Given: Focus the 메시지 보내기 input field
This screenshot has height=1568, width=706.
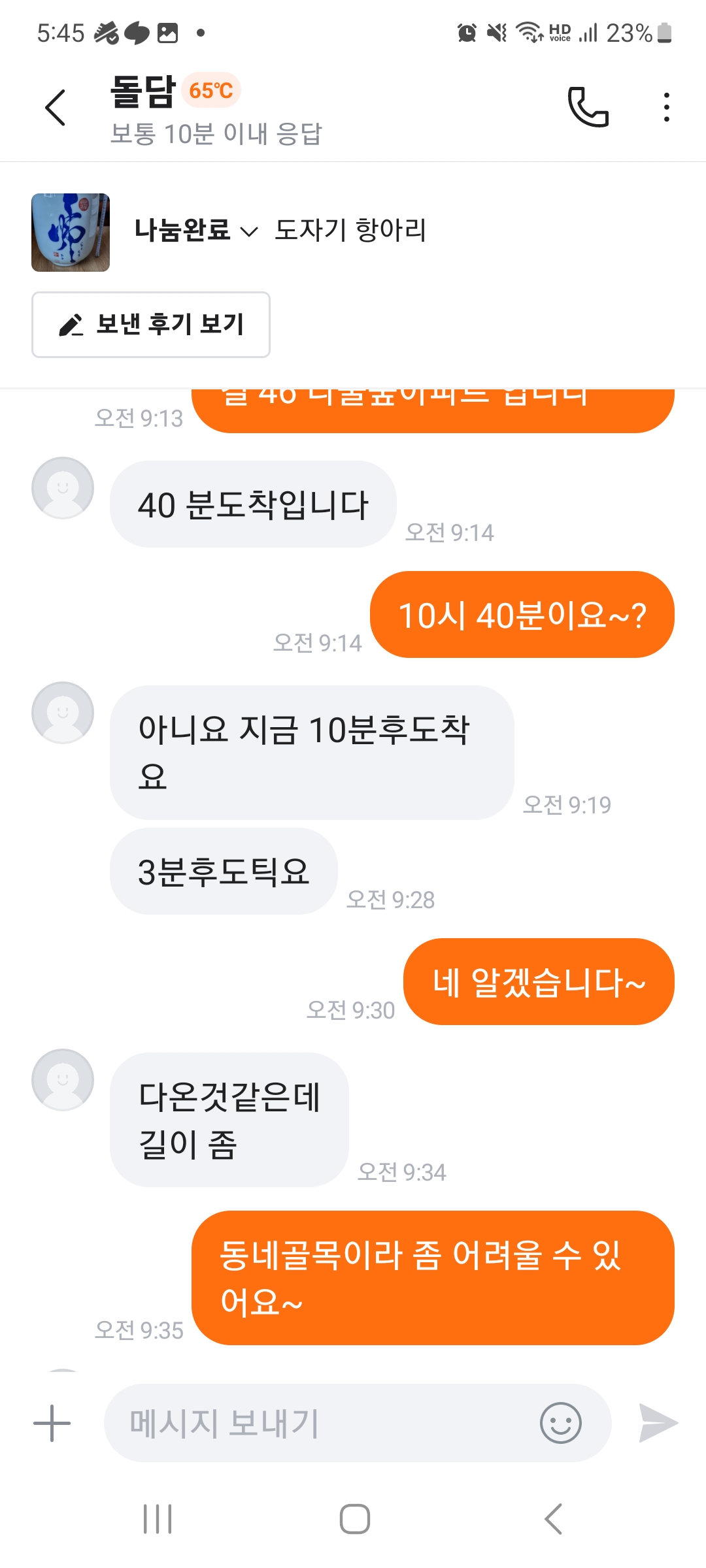Looking at the screenshot, I should (x=320, y=1423).
